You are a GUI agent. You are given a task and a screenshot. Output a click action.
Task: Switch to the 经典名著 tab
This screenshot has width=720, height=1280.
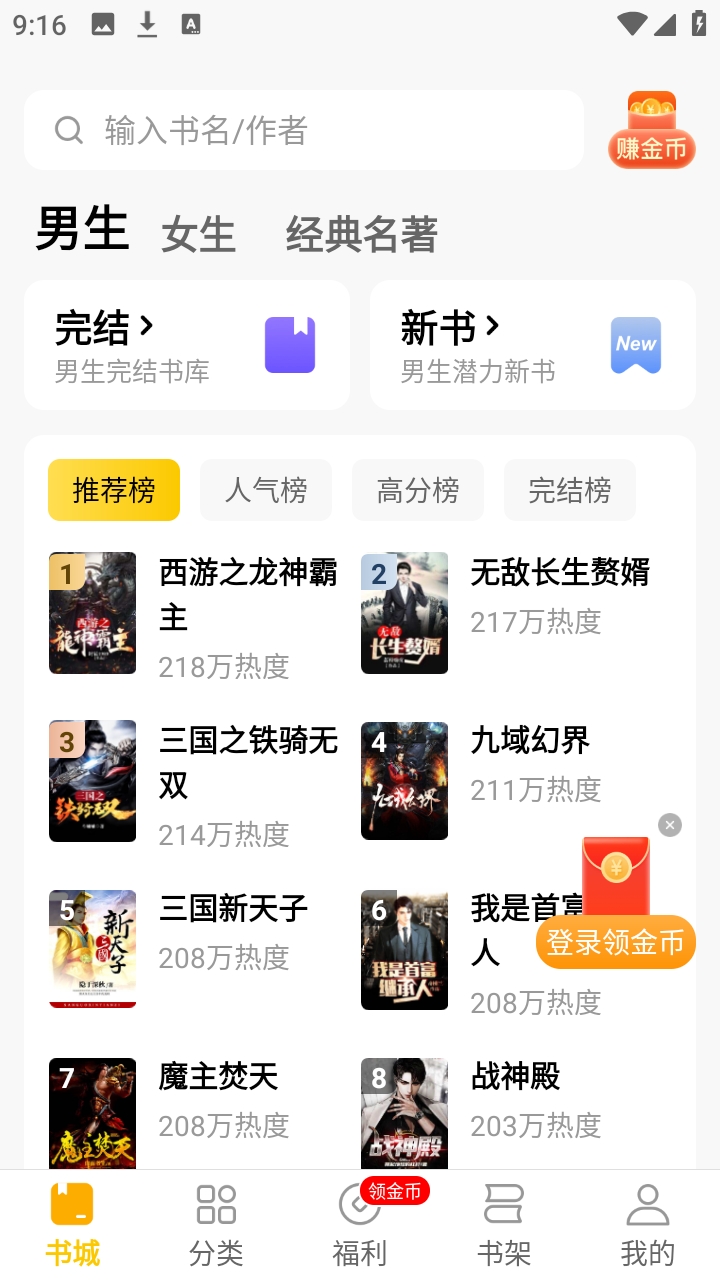(361, 235)
